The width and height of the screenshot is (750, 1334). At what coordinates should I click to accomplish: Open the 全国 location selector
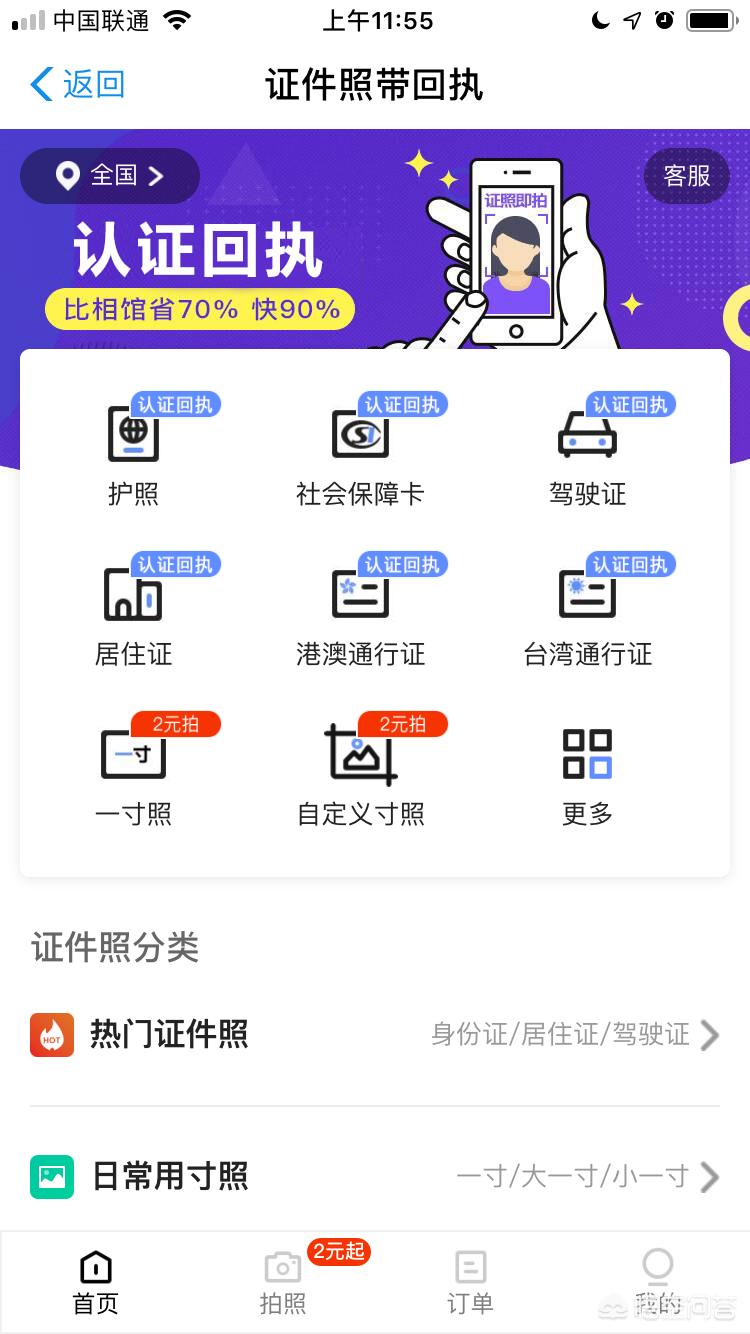[x=110, y=176]
